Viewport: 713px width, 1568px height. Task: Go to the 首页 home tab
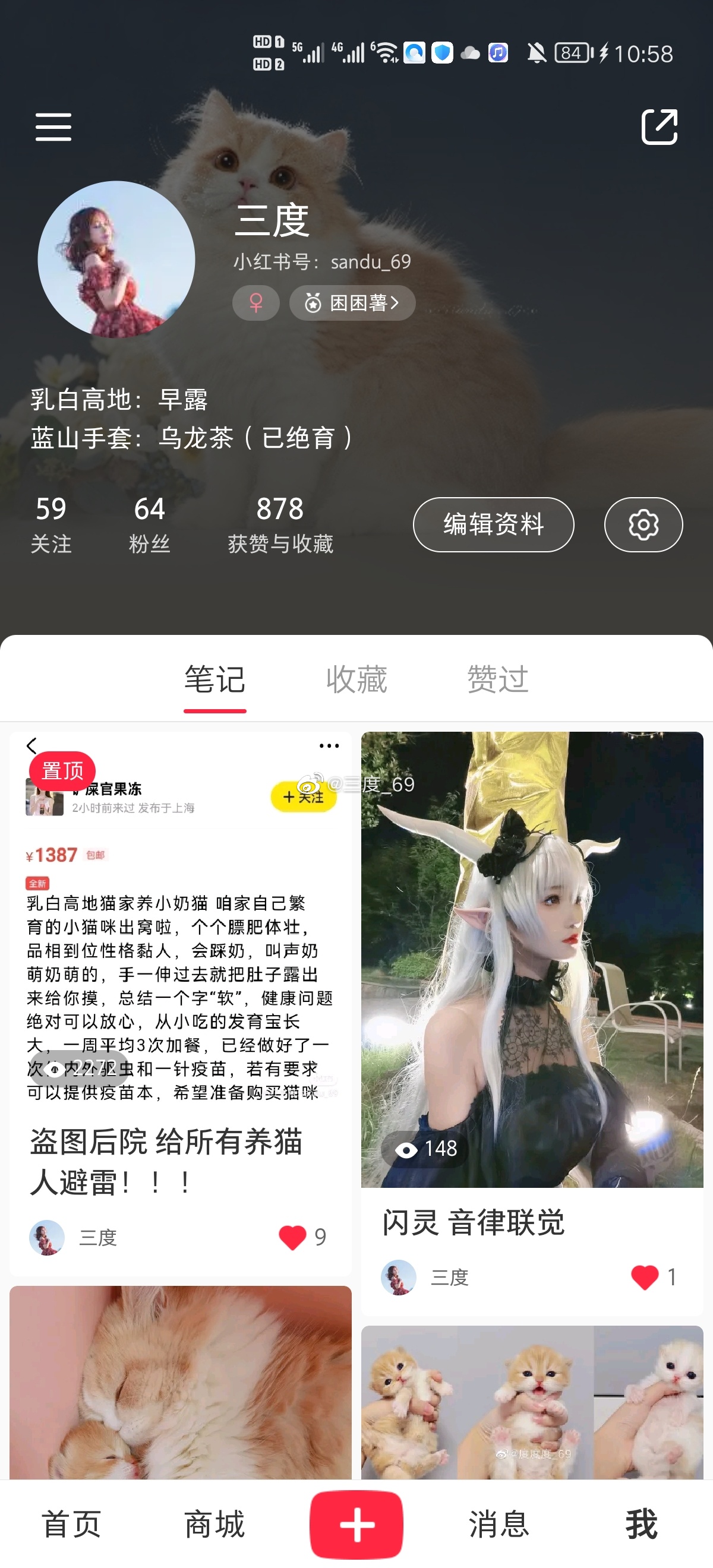[x=71, y=1524]
